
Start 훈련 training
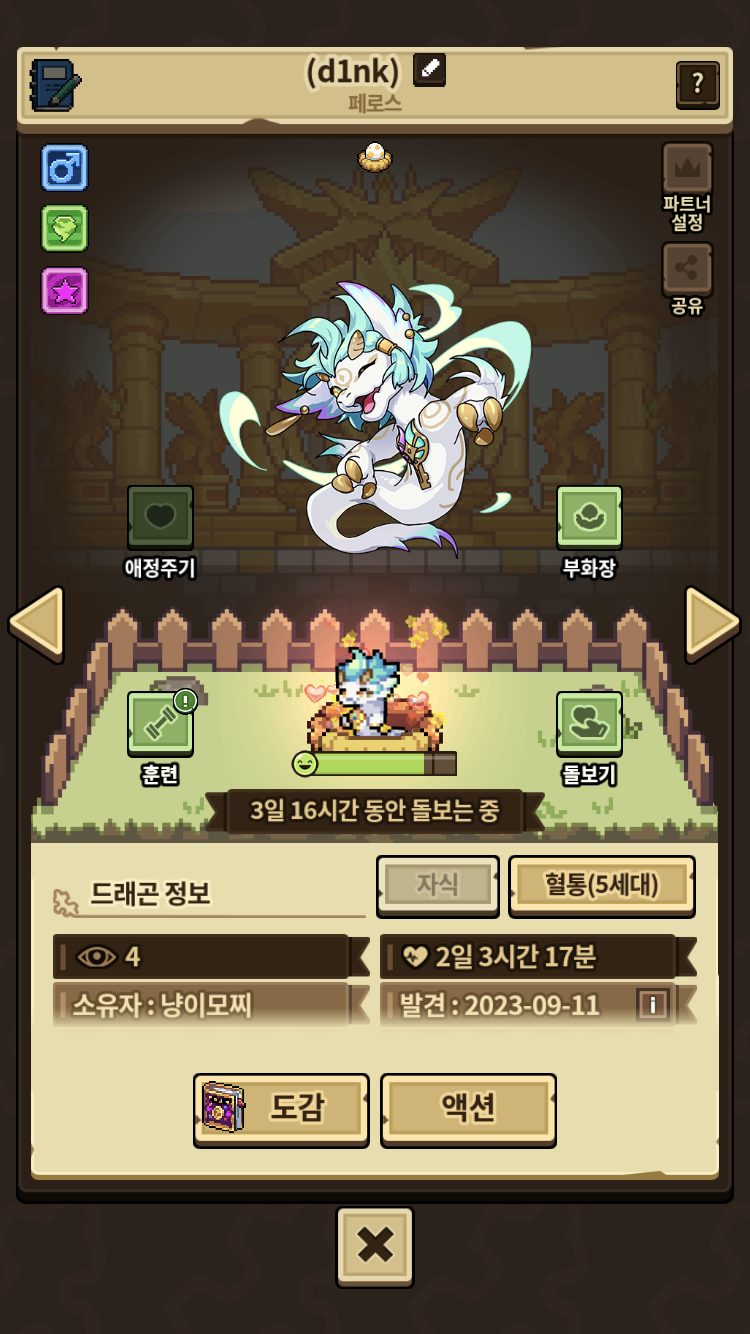(160, 739)
